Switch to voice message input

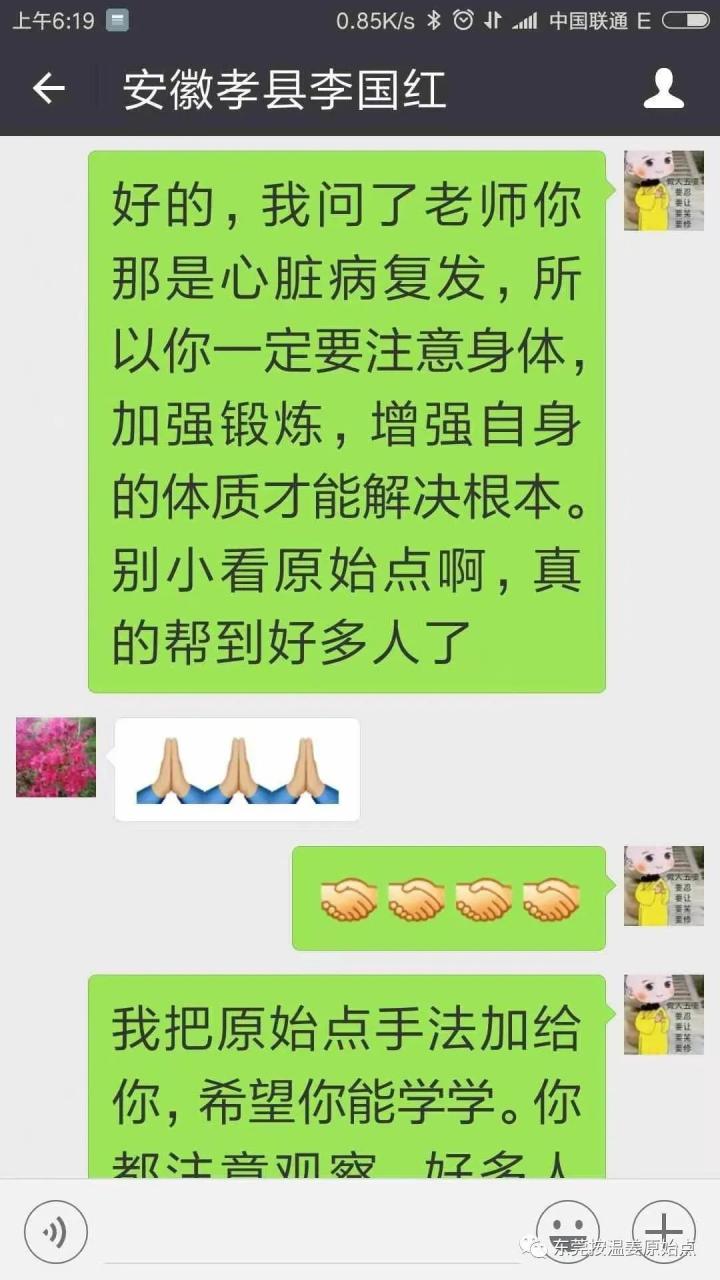(56, 1231)
